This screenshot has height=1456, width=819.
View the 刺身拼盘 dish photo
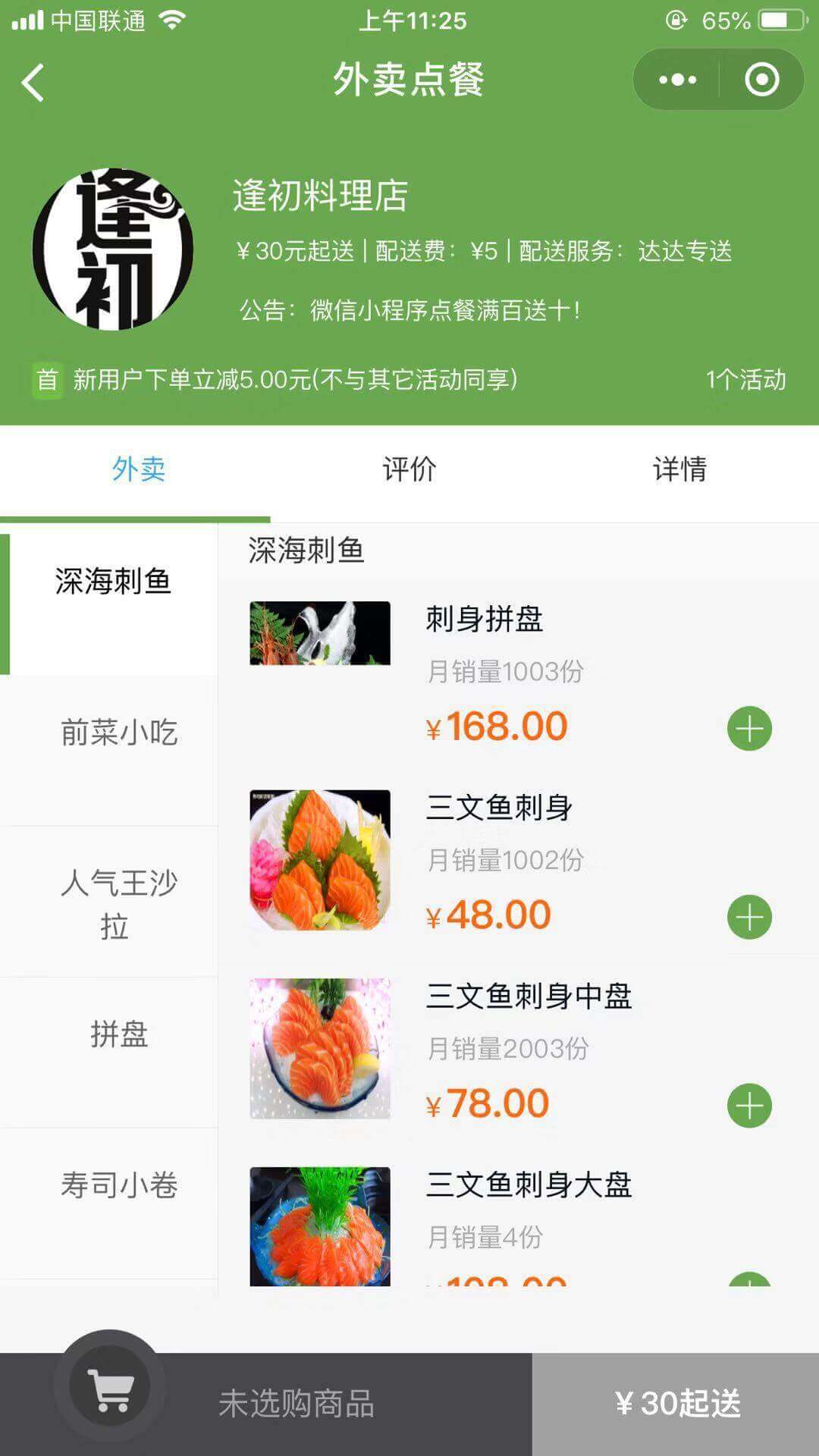320,633
